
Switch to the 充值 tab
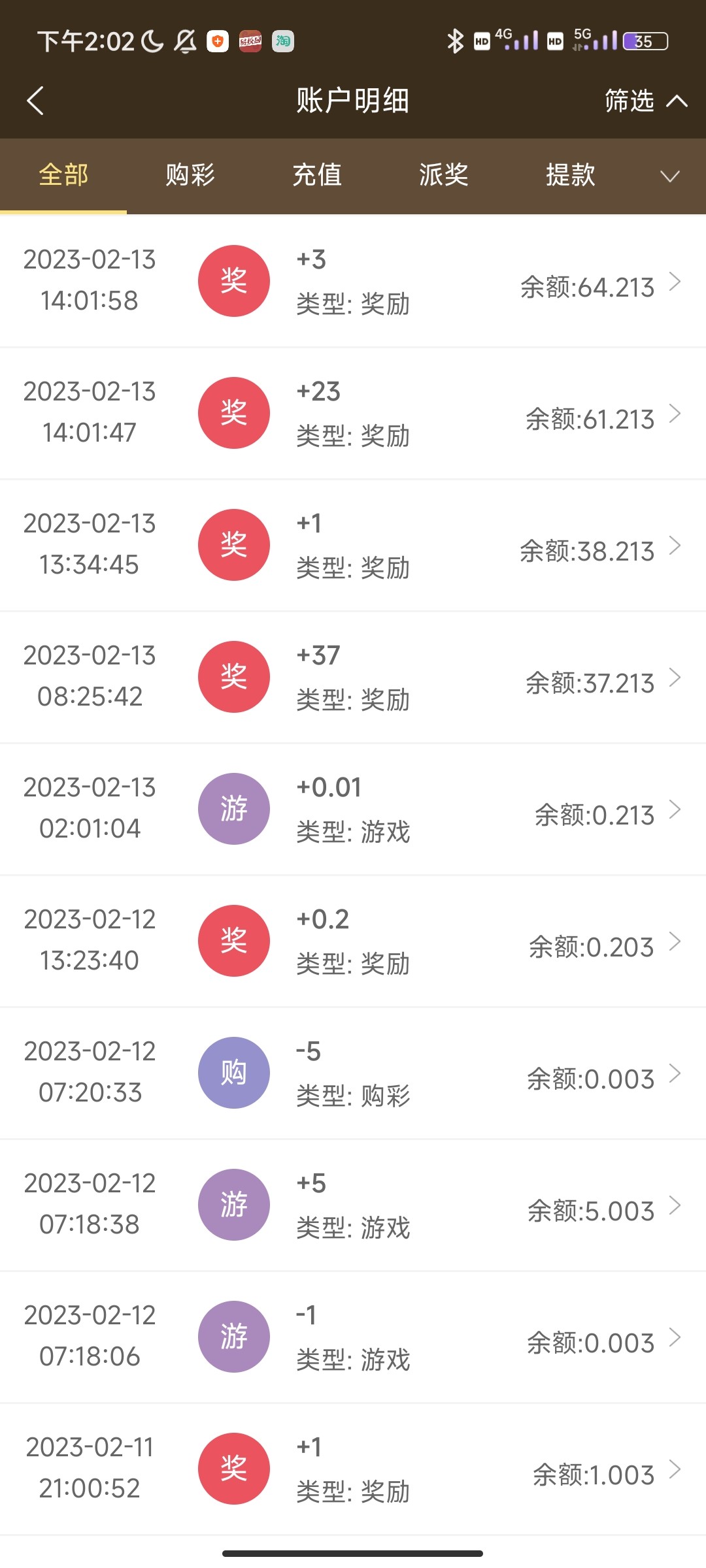click(317, 175)
